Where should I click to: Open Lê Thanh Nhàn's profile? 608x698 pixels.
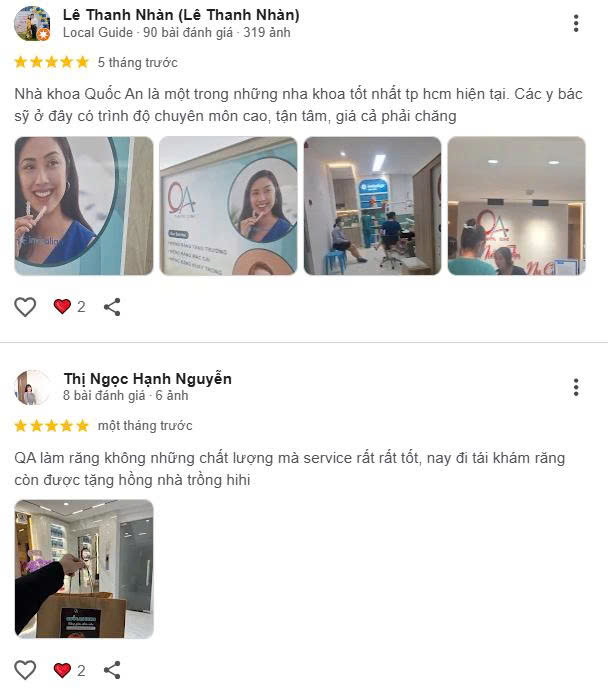180,15
